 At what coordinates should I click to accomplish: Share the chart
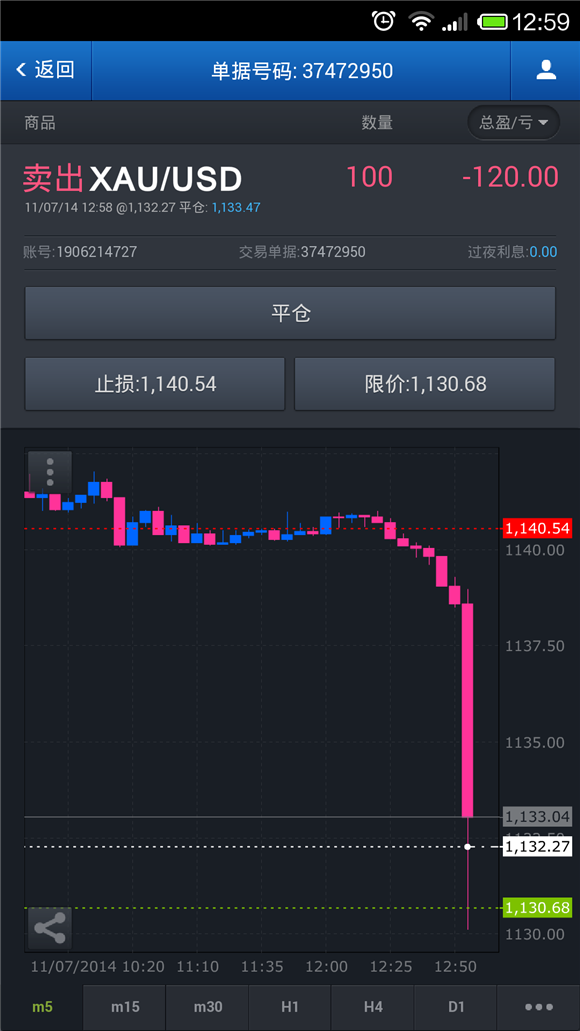(x=50, y=928)
